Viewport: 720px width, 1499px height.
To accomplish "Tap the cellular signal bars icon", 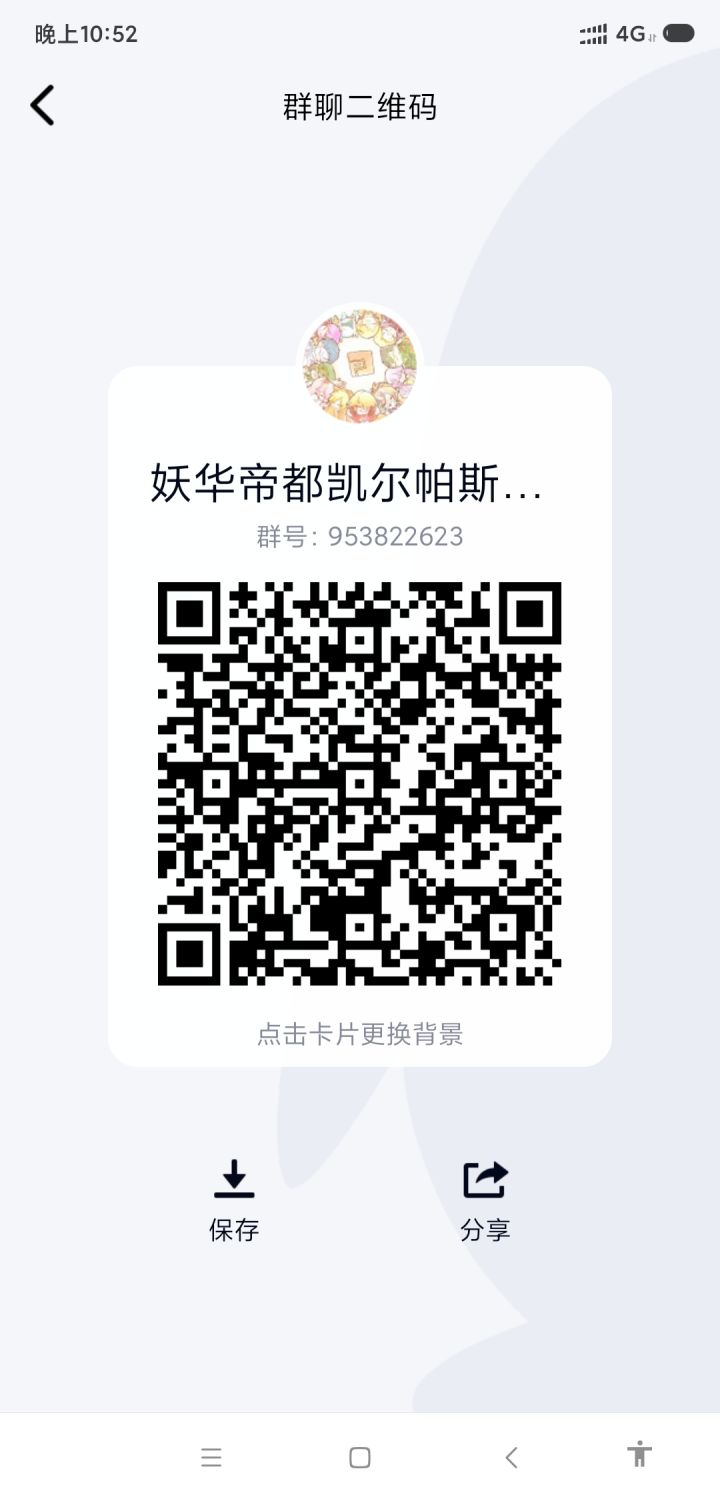I will coord(592,34).
